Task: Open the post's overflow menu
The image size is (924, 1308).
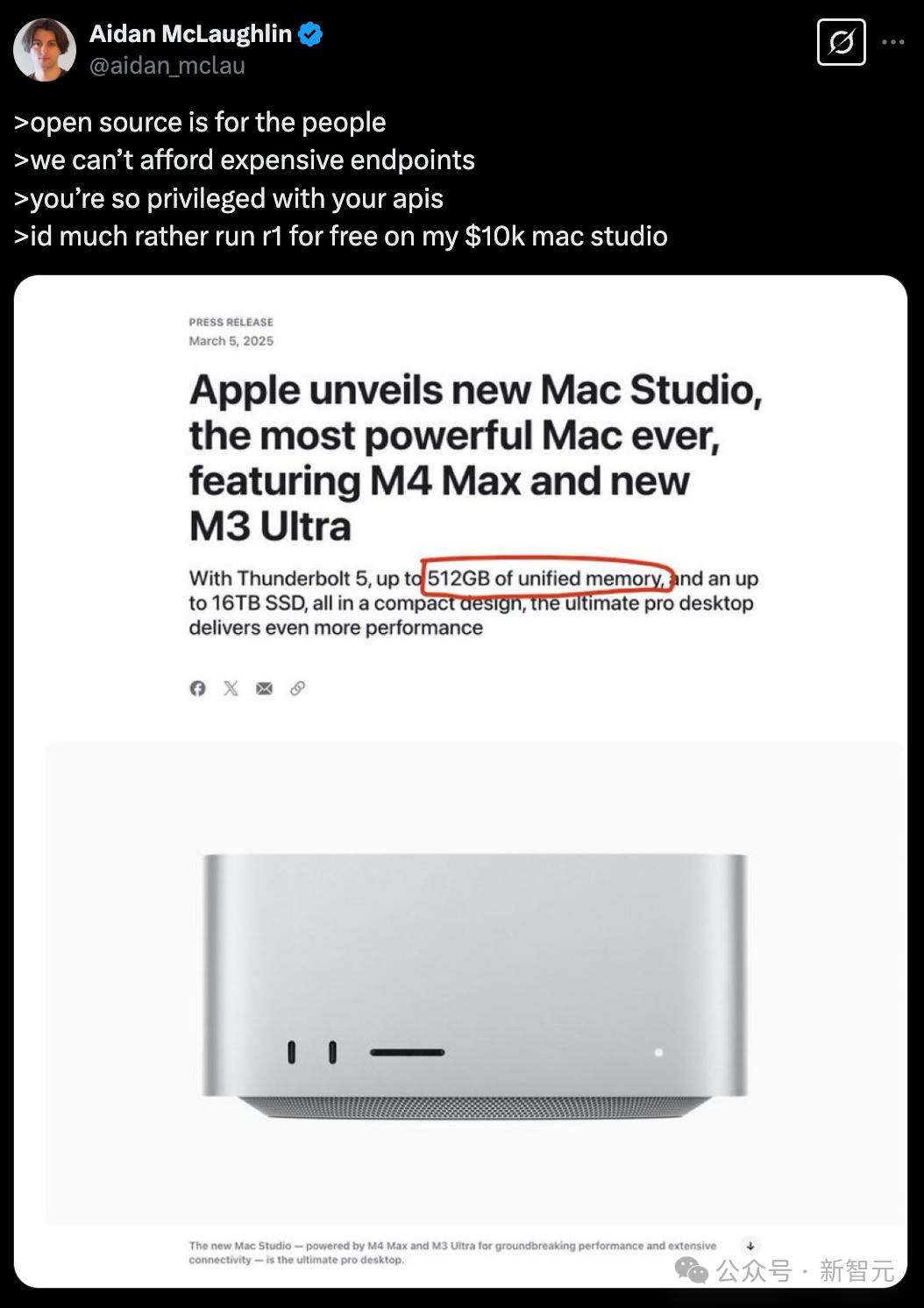Action: coord(892,42)
